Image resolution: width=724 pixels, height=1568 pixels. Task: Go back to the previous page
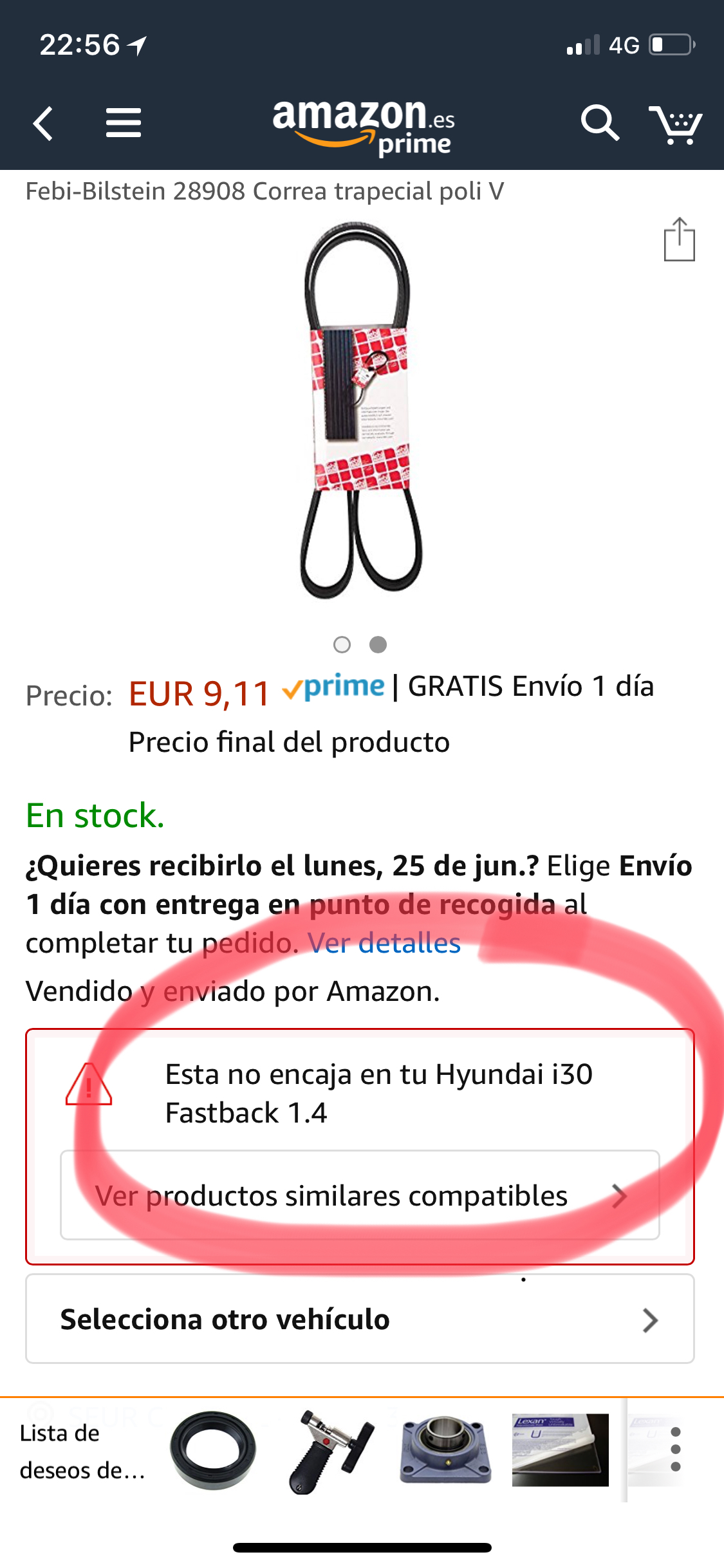click(43, 123)
